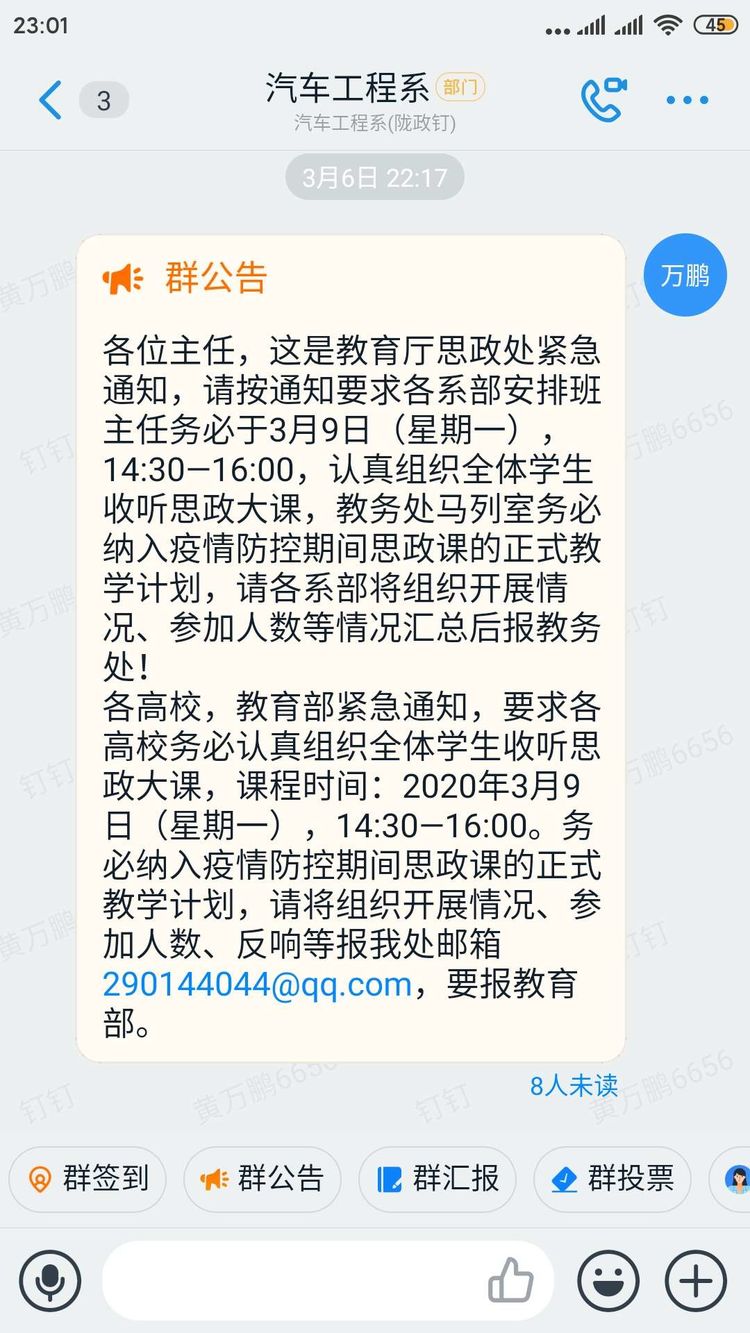Tap the 290144044@qq.com email link
750x1333 pixels.
tap(257, 984)
